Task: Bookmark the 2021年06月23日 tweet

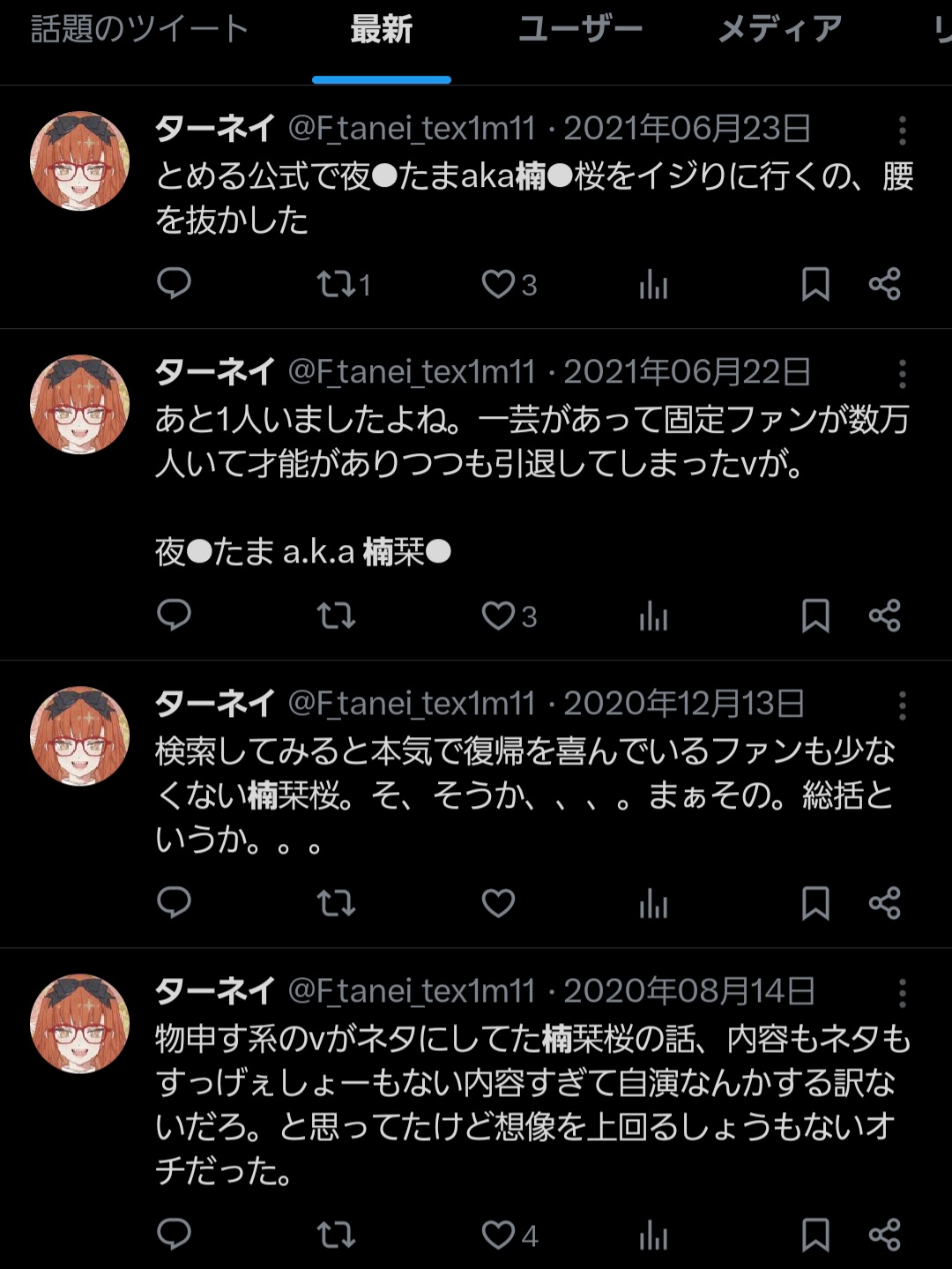Action: (x=815, y=284)
